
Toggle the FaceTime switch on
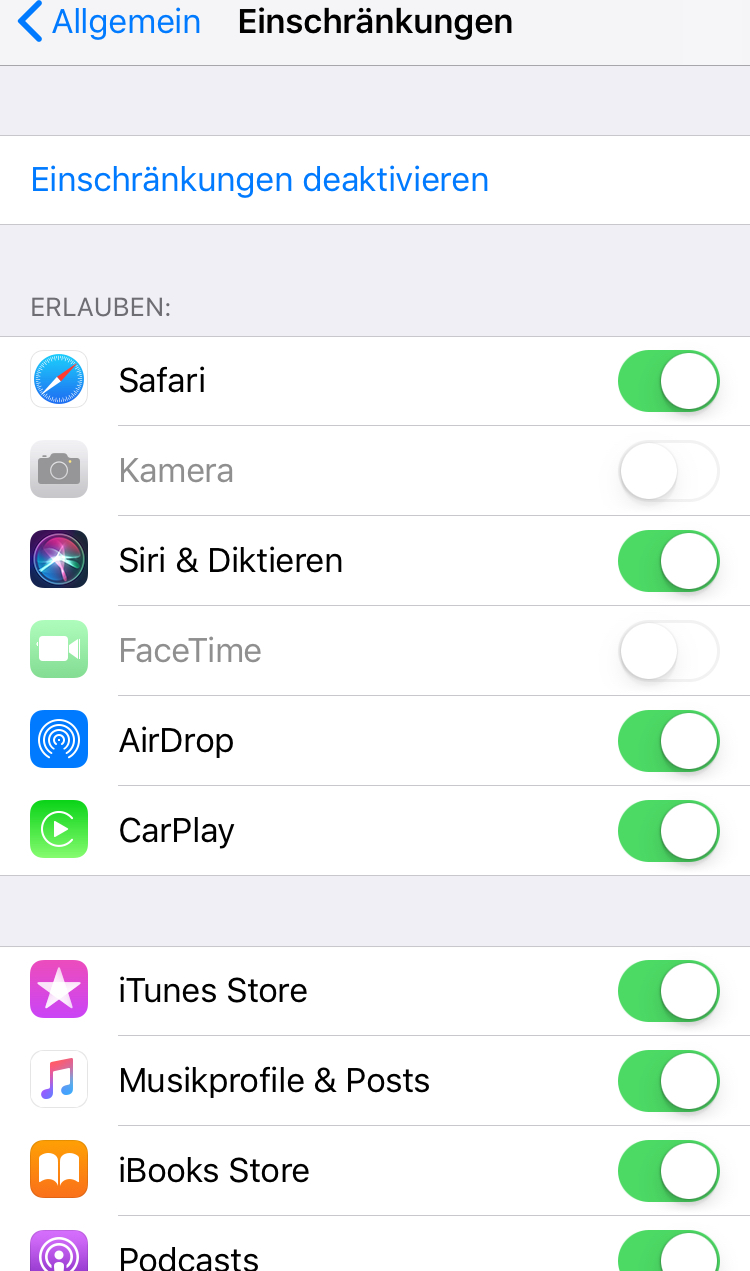pyautogui.click(x=668, y=651)
